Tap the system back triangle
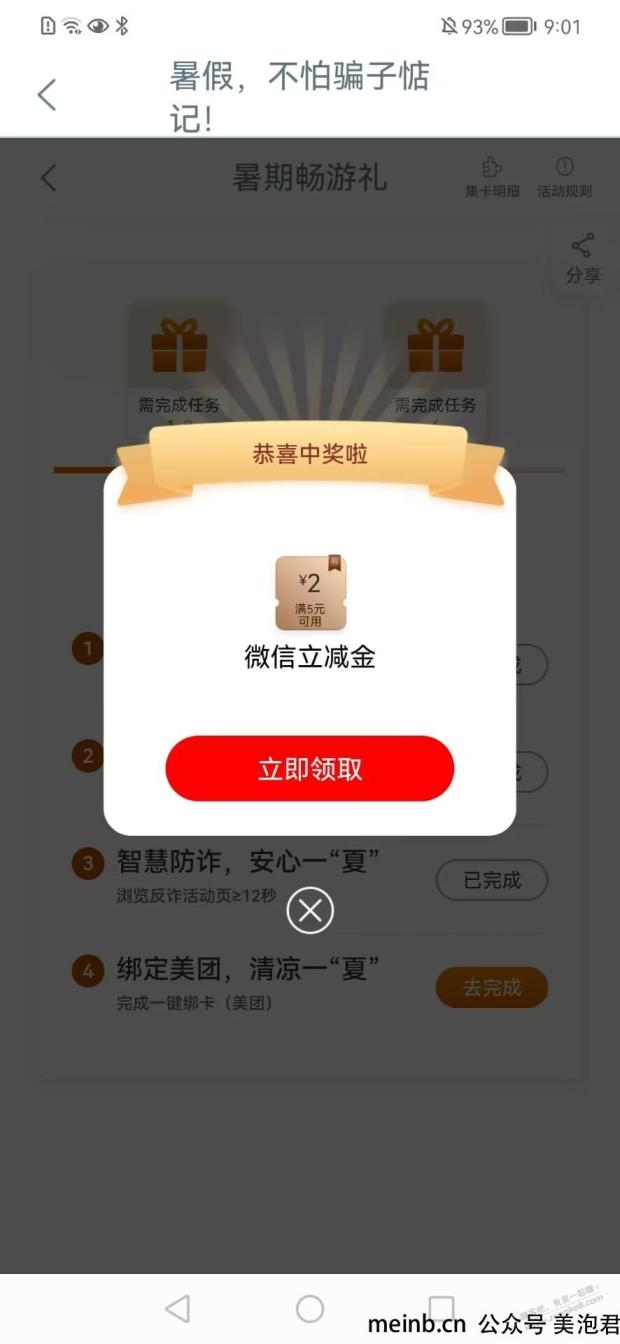The image size is (620, 1344). click(177, 1308)
